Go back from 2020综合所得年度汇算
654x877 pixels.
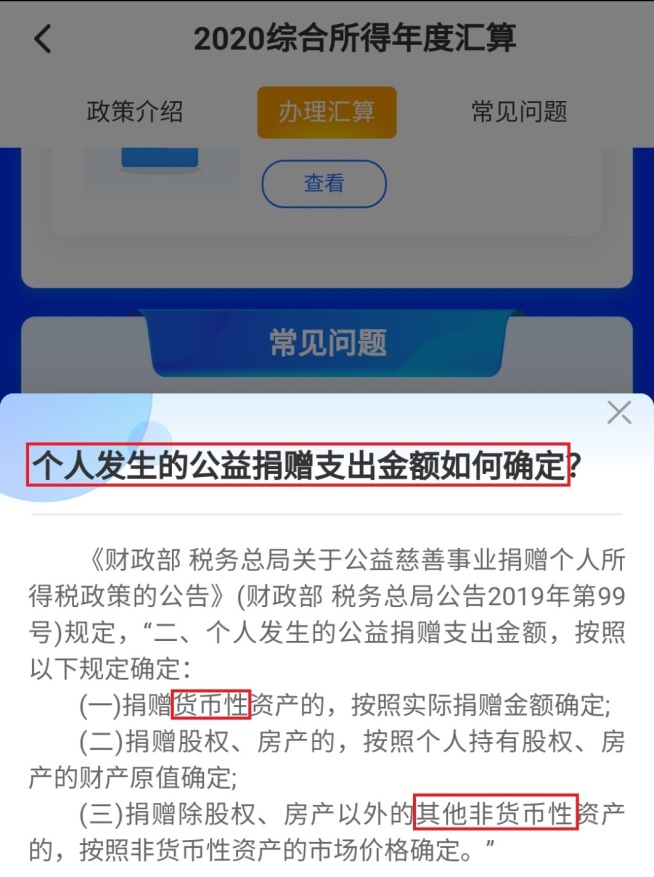pyautogui.click(x=42, y=40)
